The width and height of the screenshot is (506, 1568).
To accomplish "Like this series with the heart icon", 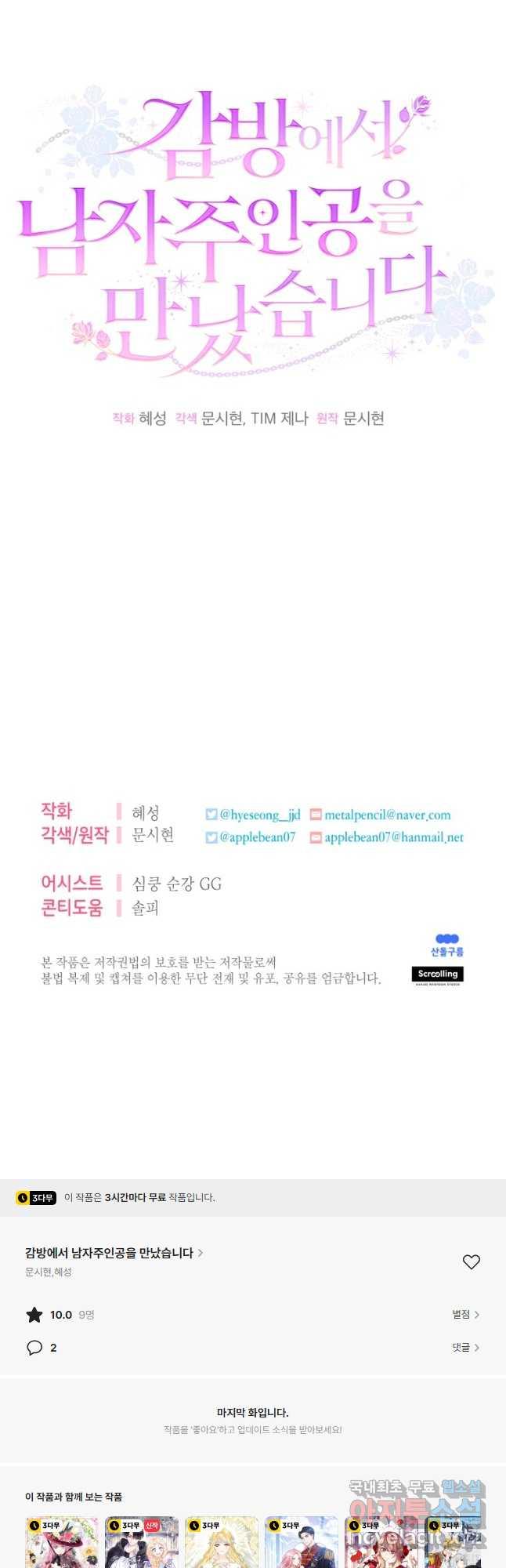I will tap(471, 1261).
